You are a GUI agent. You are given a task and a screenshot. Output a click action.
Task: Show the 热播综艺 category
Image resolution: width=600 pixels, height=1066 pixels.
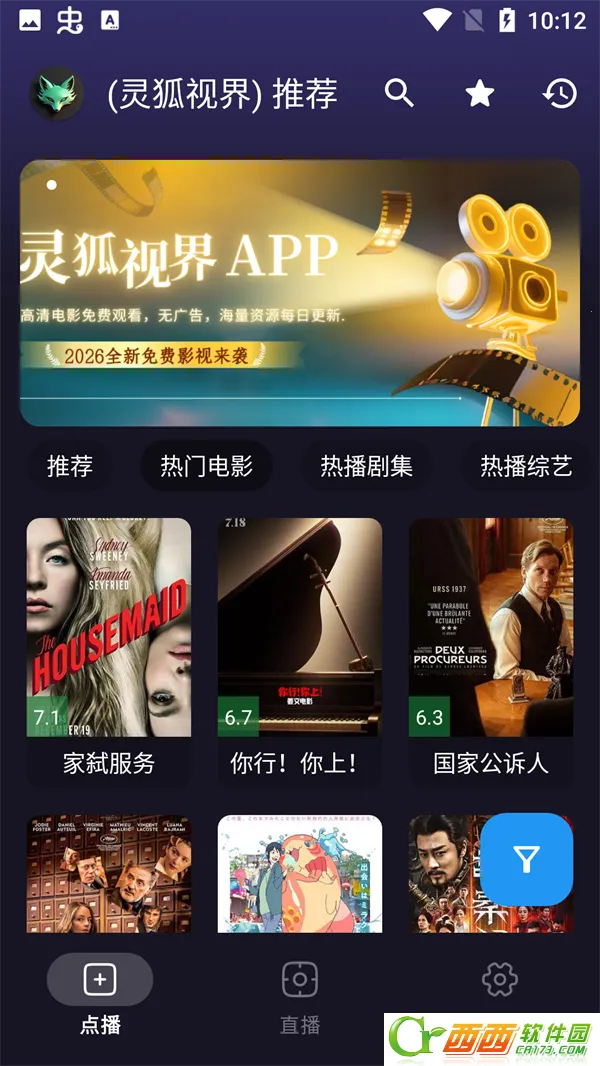click(526, 466)
